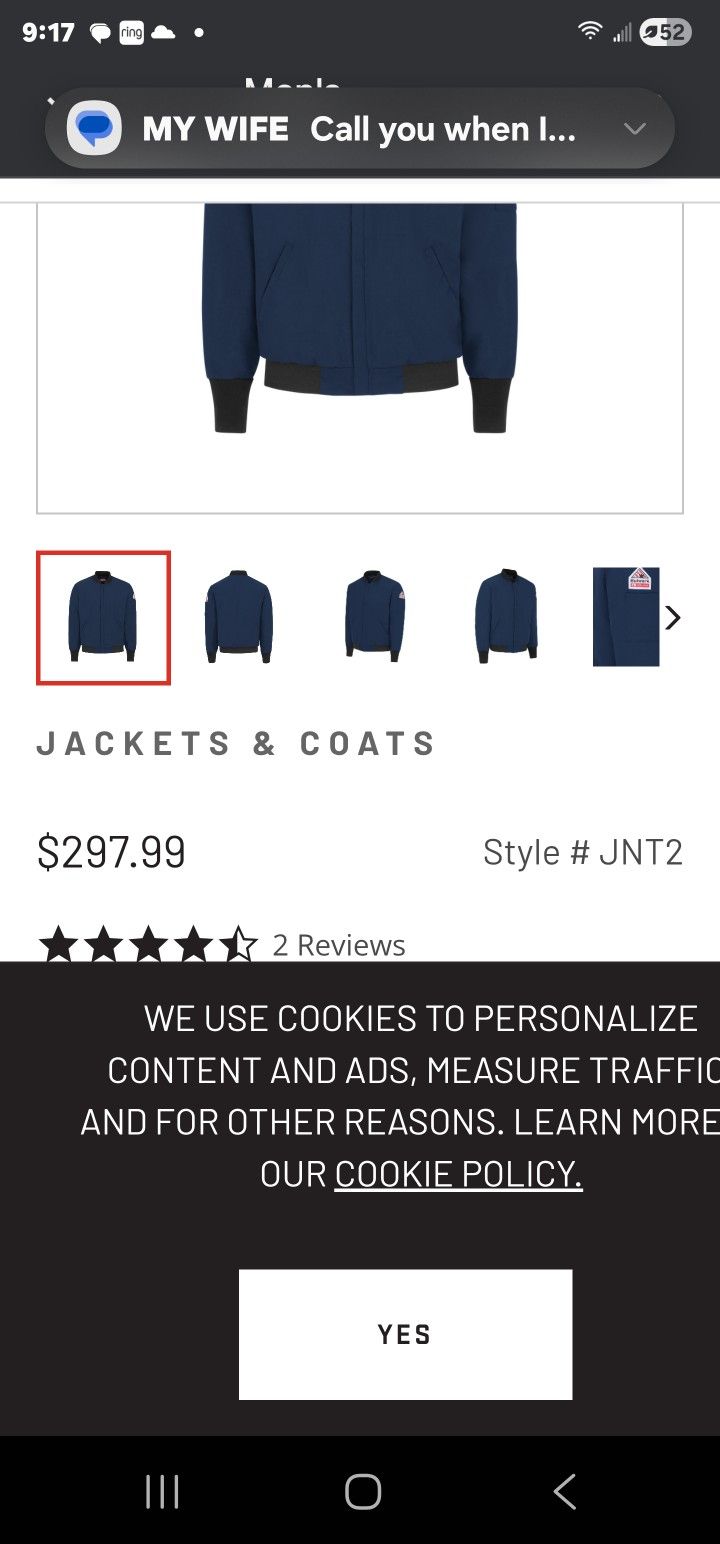Tap the fourth star in the rating

pyautogui.click(x=192, y=941)
